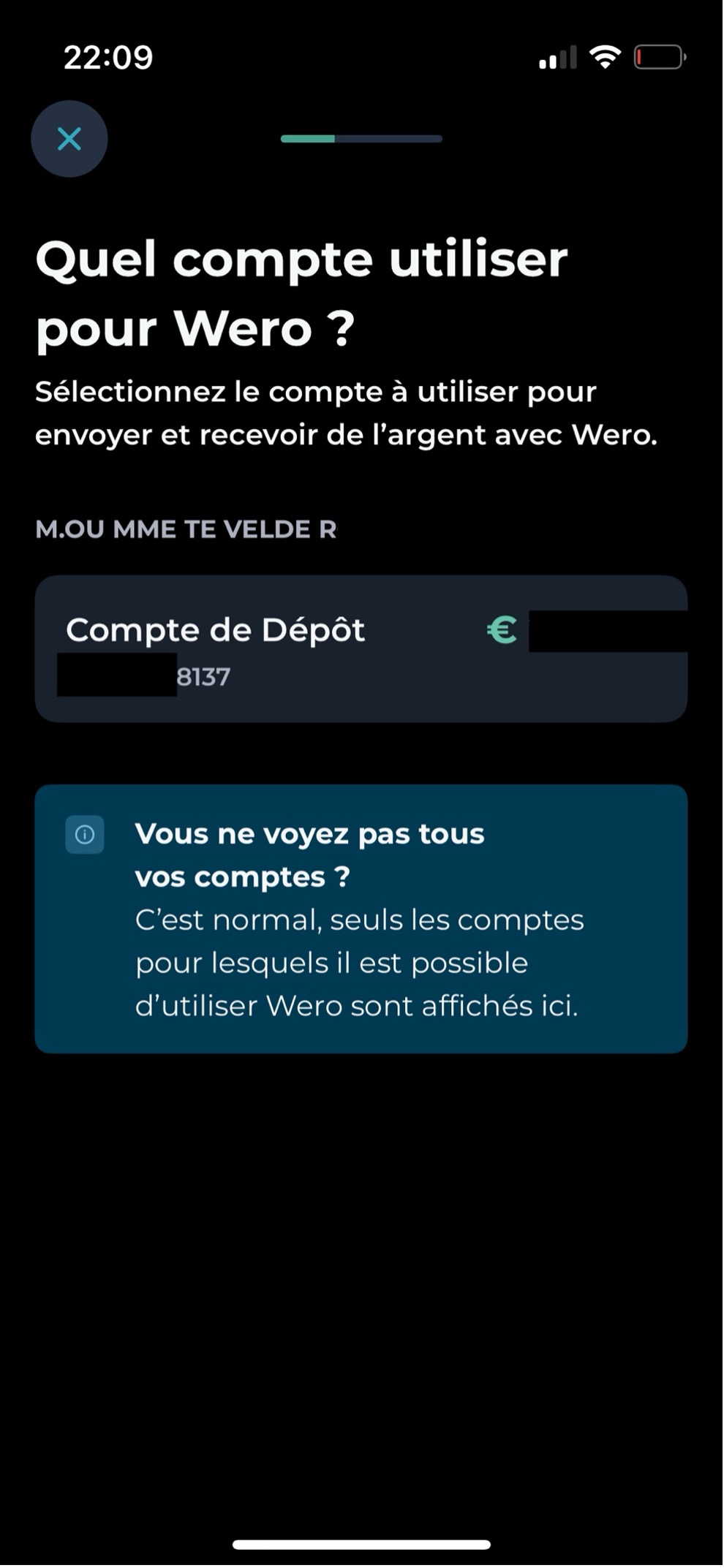Close the Wero account setup screen
The image size is (724, 1568).
(x=69, y=139)
